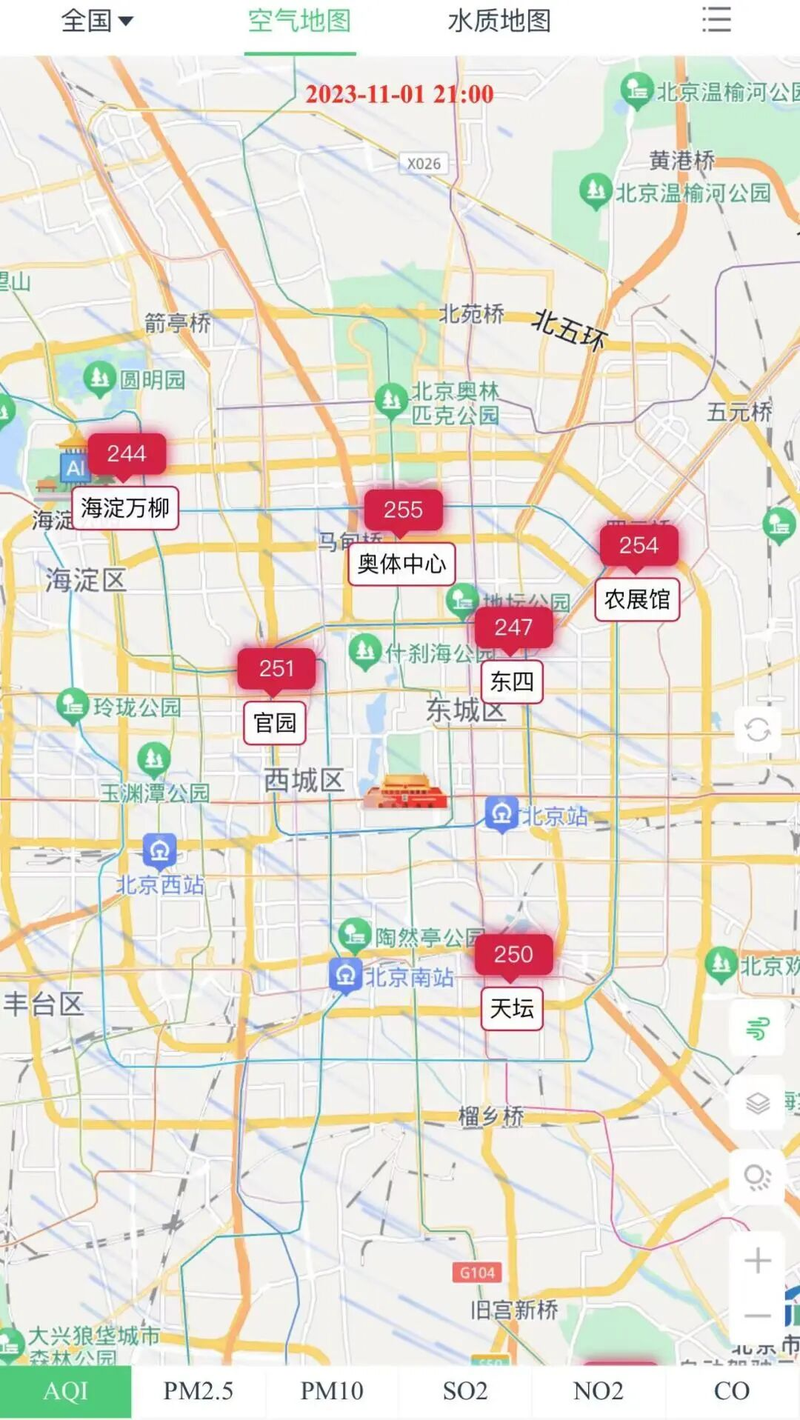Open the list icon in the top-right corner
This screenshot has width=800, height=1420.
[x=717, y=22]
